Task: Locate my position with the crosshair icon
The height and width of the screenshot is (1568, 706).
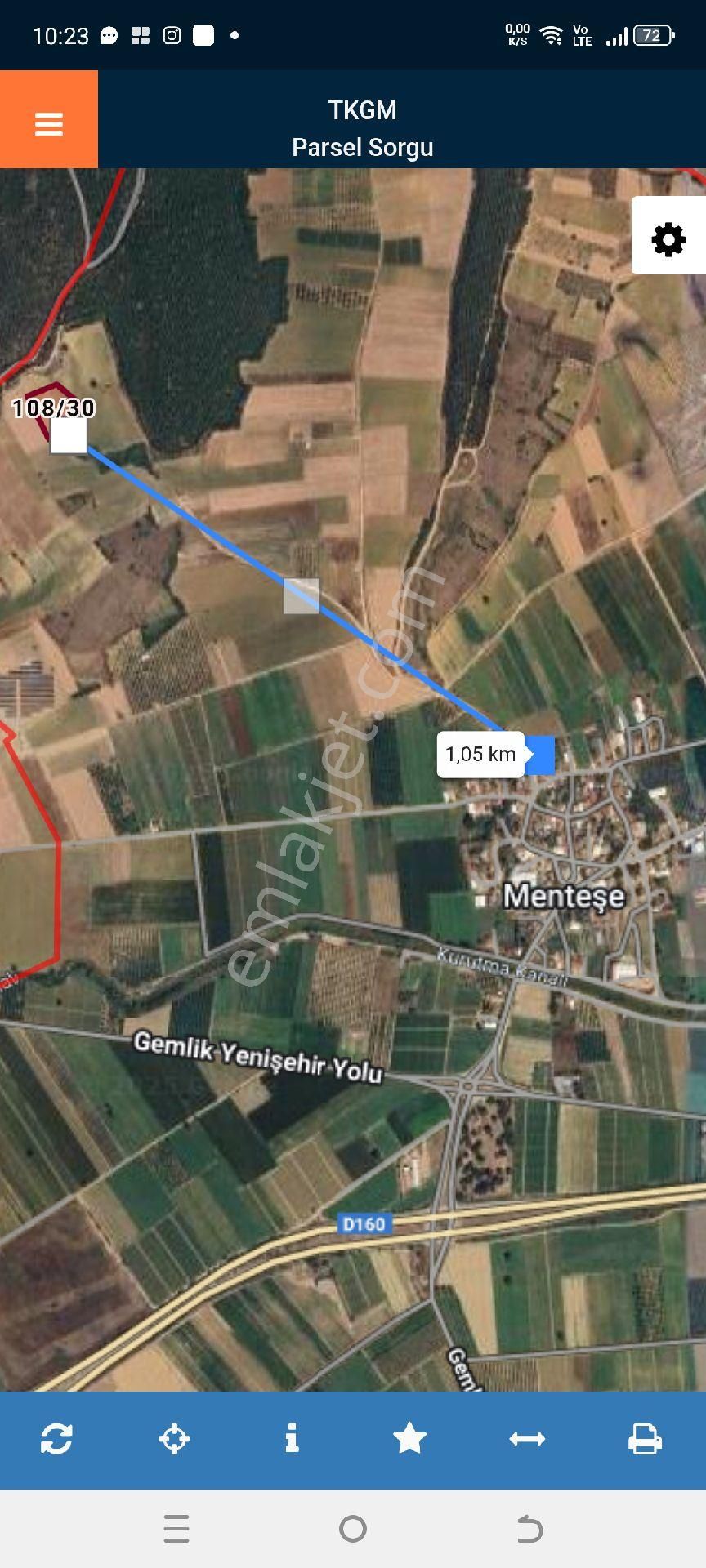Action: [x=174, y=1438]
